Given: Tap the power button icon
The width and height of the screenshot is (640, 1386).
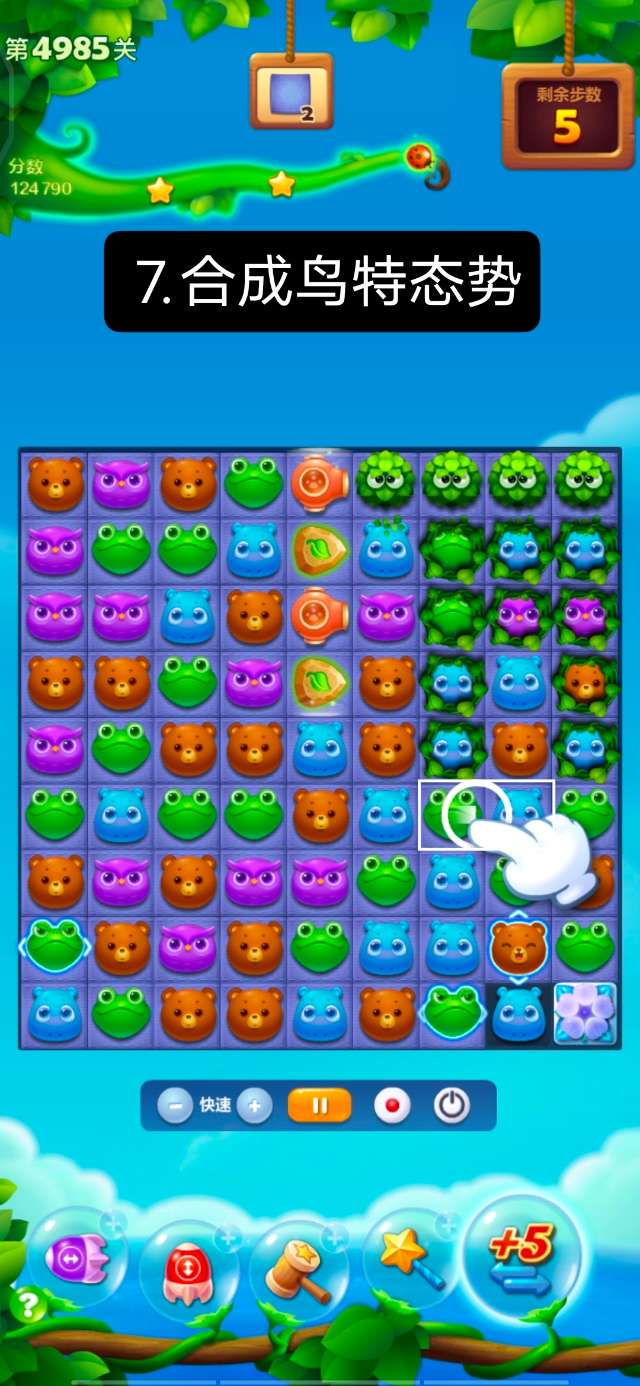Looking at the screenshot, I should point(452,1106).
